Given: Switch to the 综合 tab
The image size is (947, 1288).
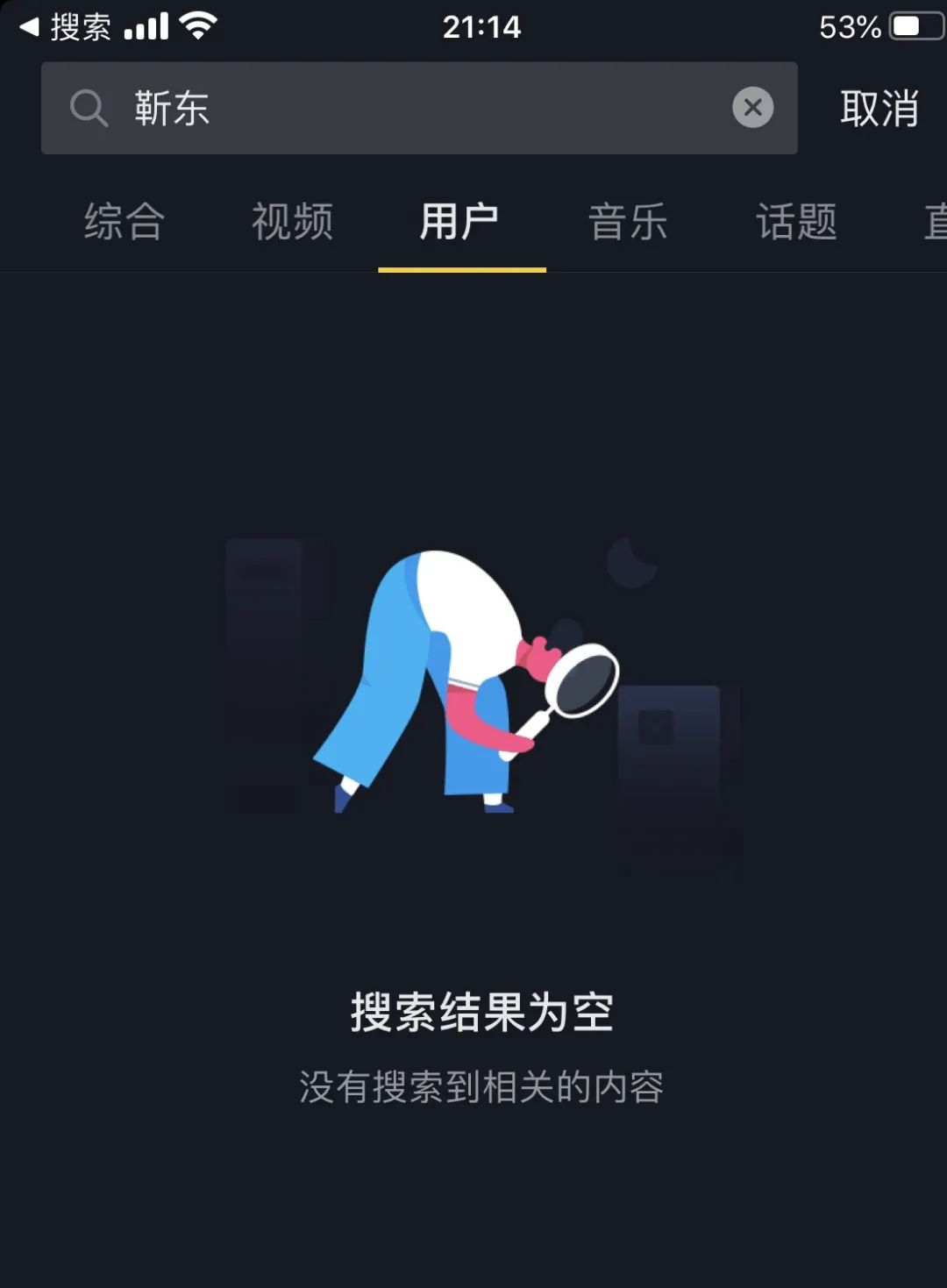Looking at the screenshot, I should pyautogui.click(x=125, y=221).
